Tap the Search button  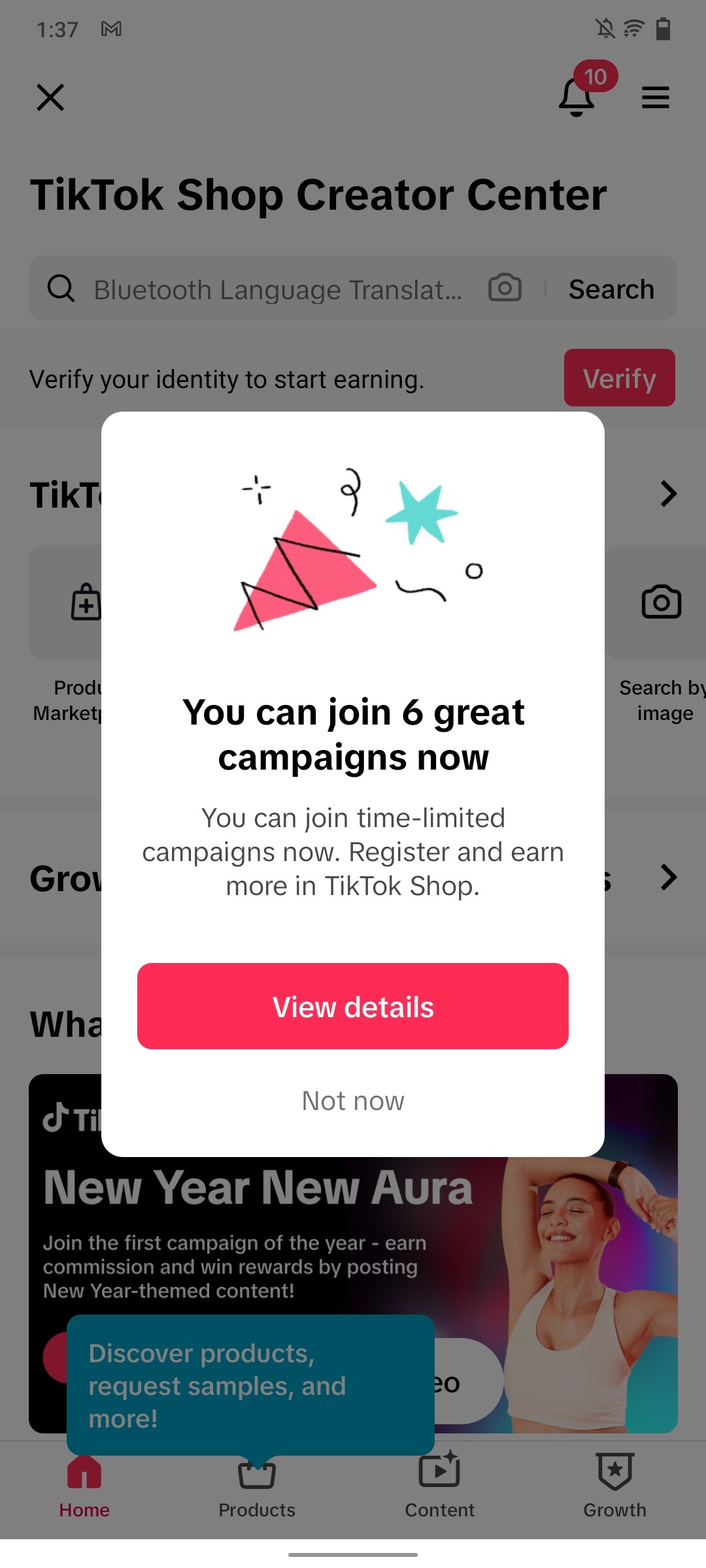611,289
